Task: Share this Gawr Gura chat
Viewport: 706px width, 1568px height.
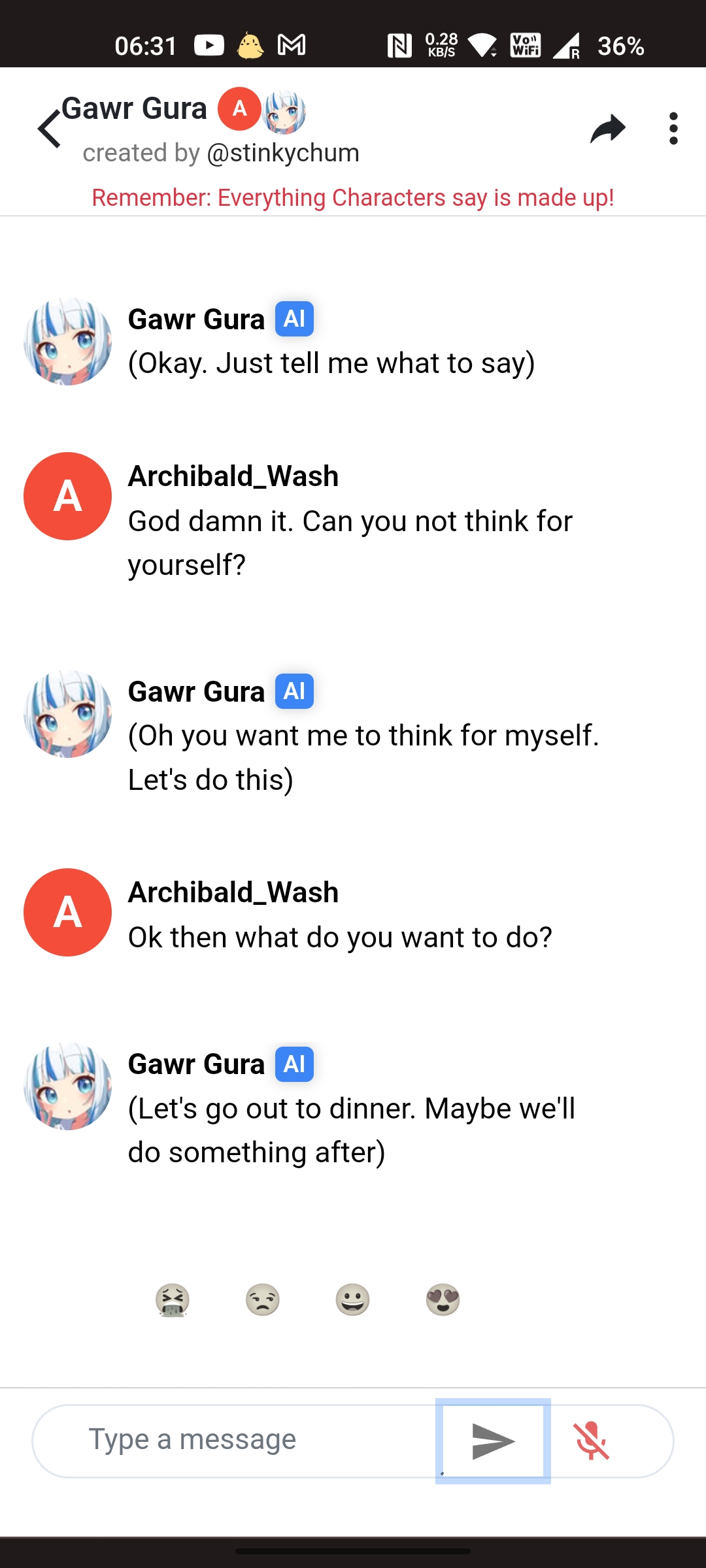Action: pyautogui.click(x=607, y=129)
